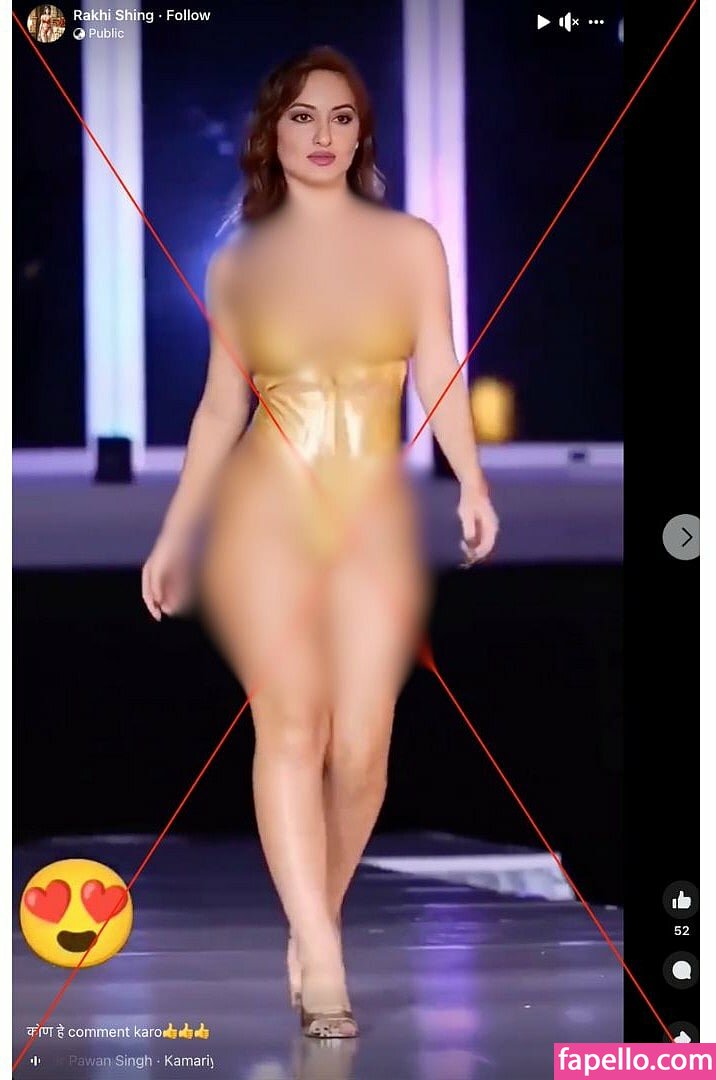Play the reel video
716x1080 pixels.
coord(543,22)
